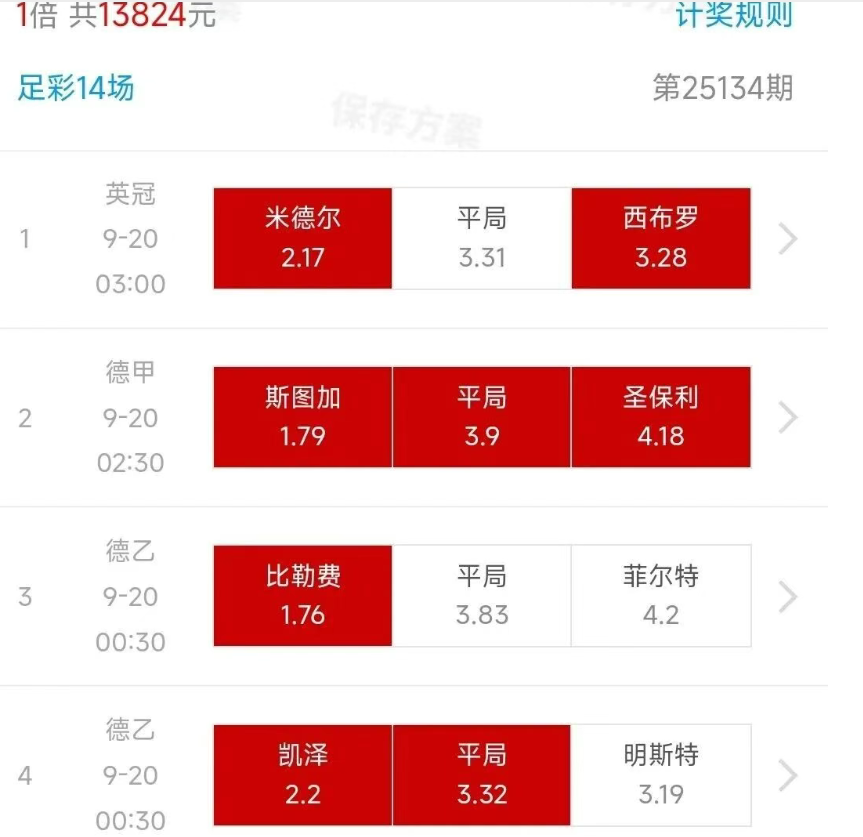The height and width of the screenshot is (837, 863).
Task: Deselect 平局 for 斯图加 vs 圣保利
Action: click(482, 417)
